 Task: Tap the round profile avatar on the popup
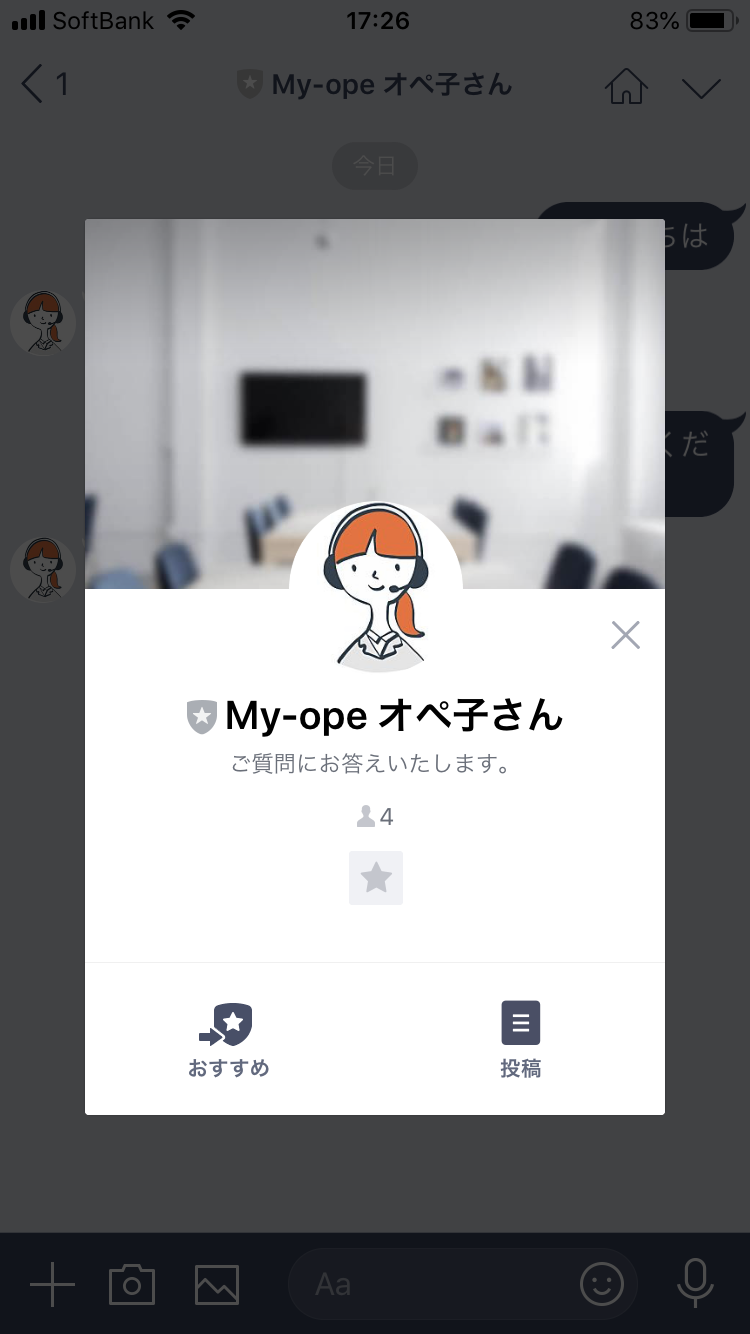click(375, 585)
